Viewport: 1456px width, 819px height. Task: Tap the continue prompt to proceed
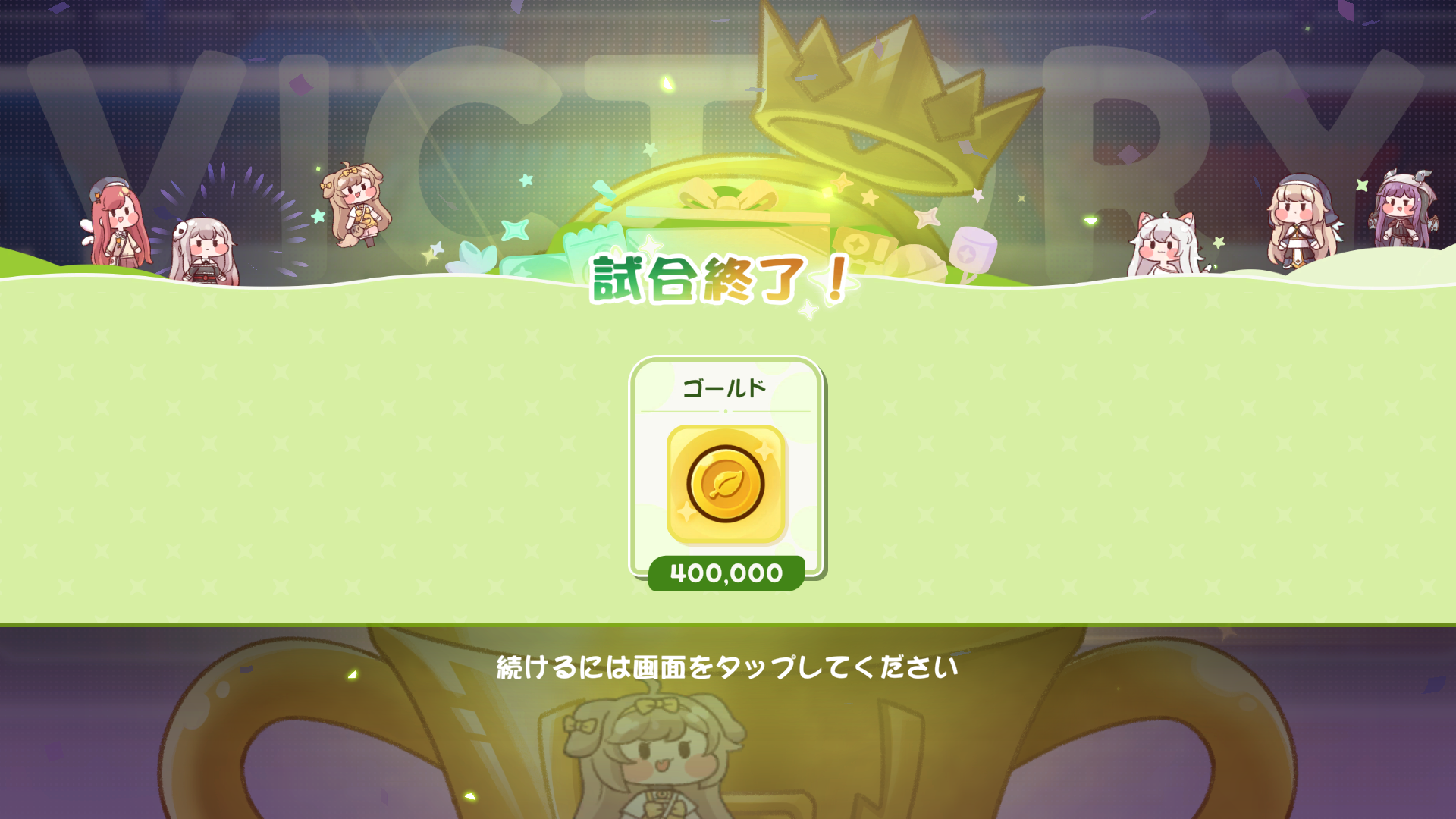726,667
